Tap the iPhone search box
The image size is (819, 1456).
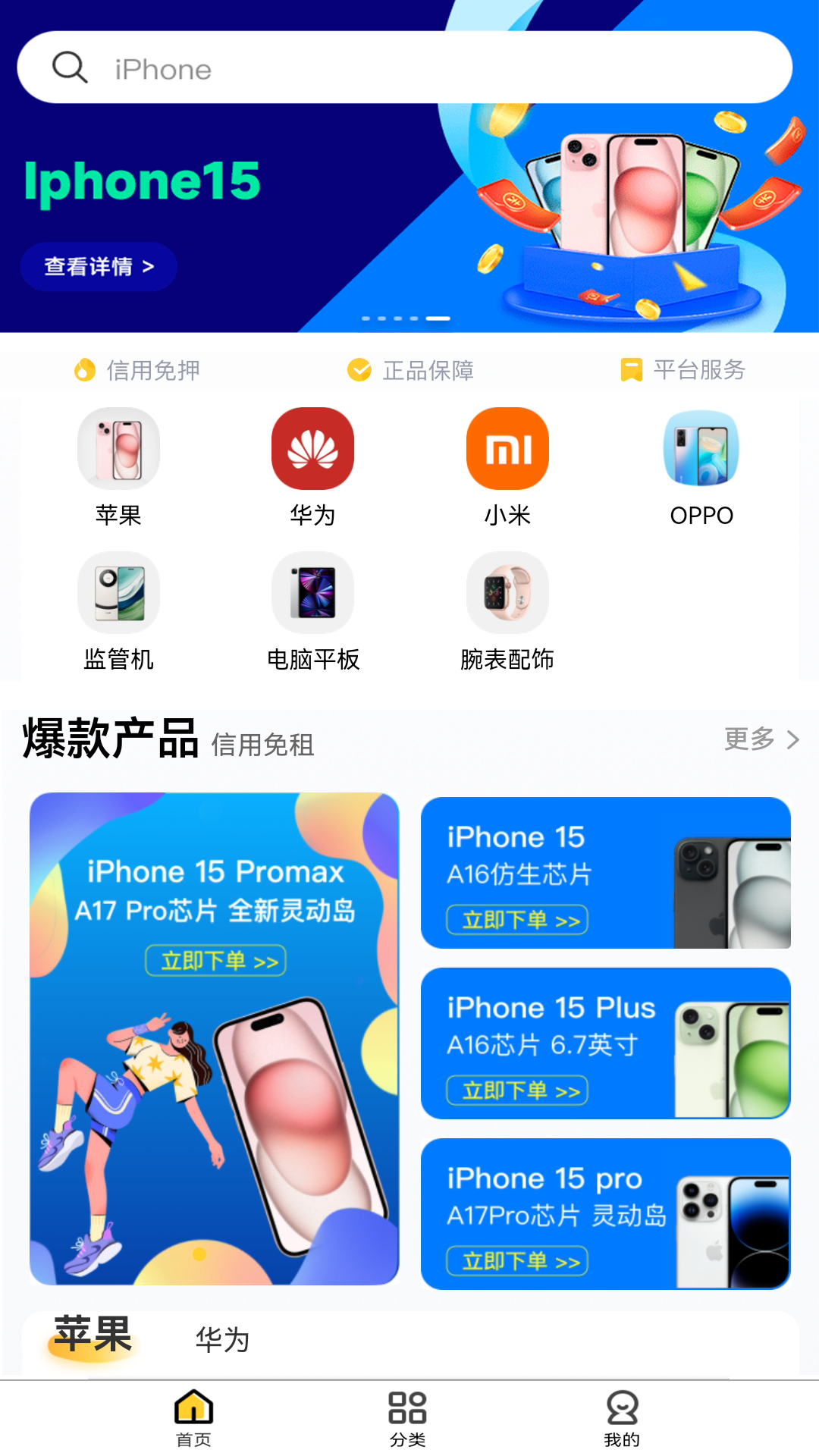click(x=405, y=68)
